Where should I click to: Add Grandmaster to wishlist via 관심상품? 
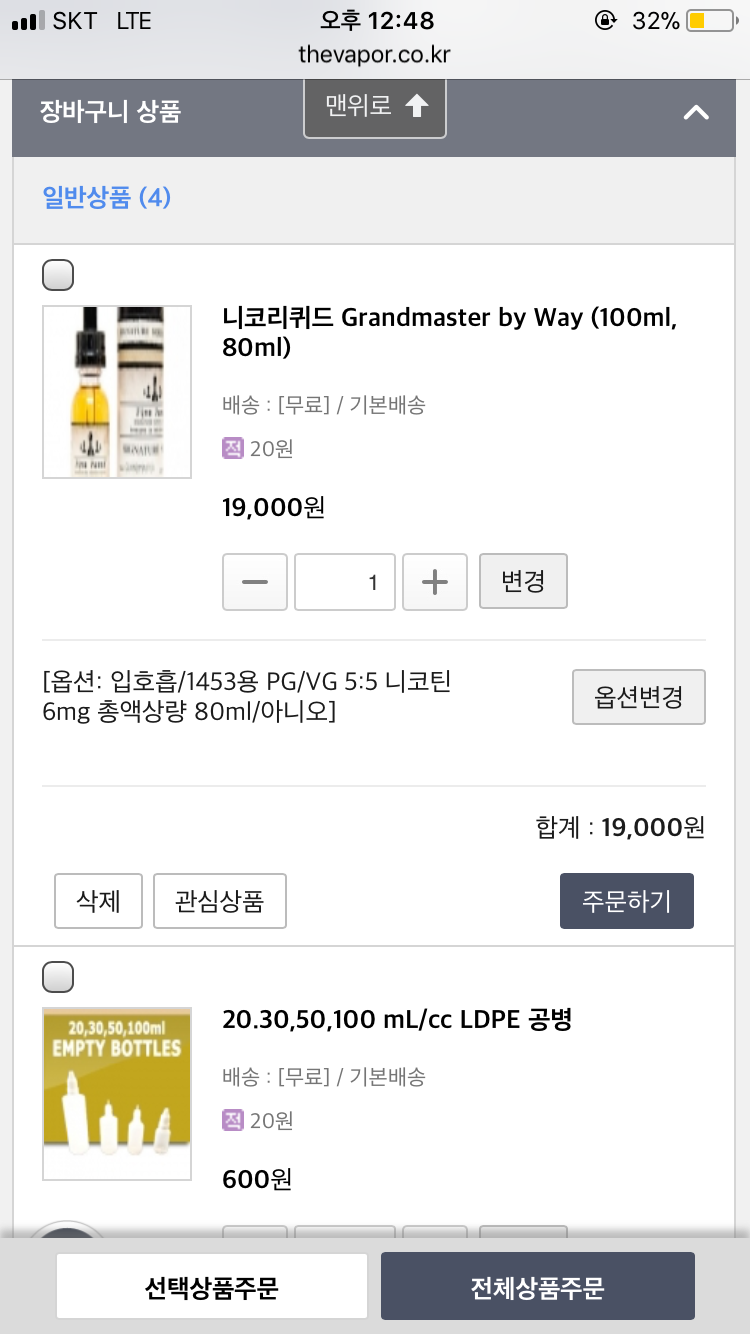tap(220, 901)
